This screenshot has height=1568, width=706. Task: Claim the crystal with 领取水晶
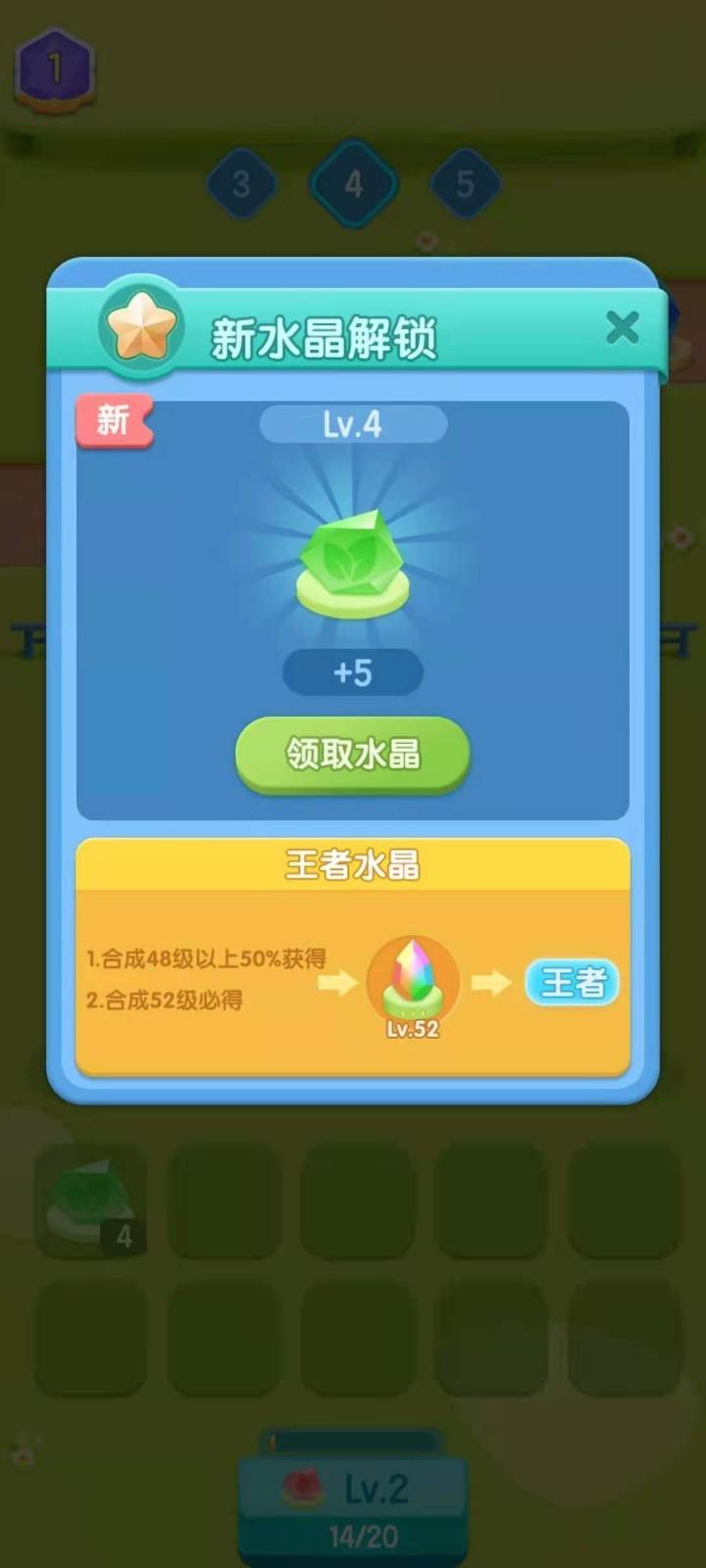[353, 754]
